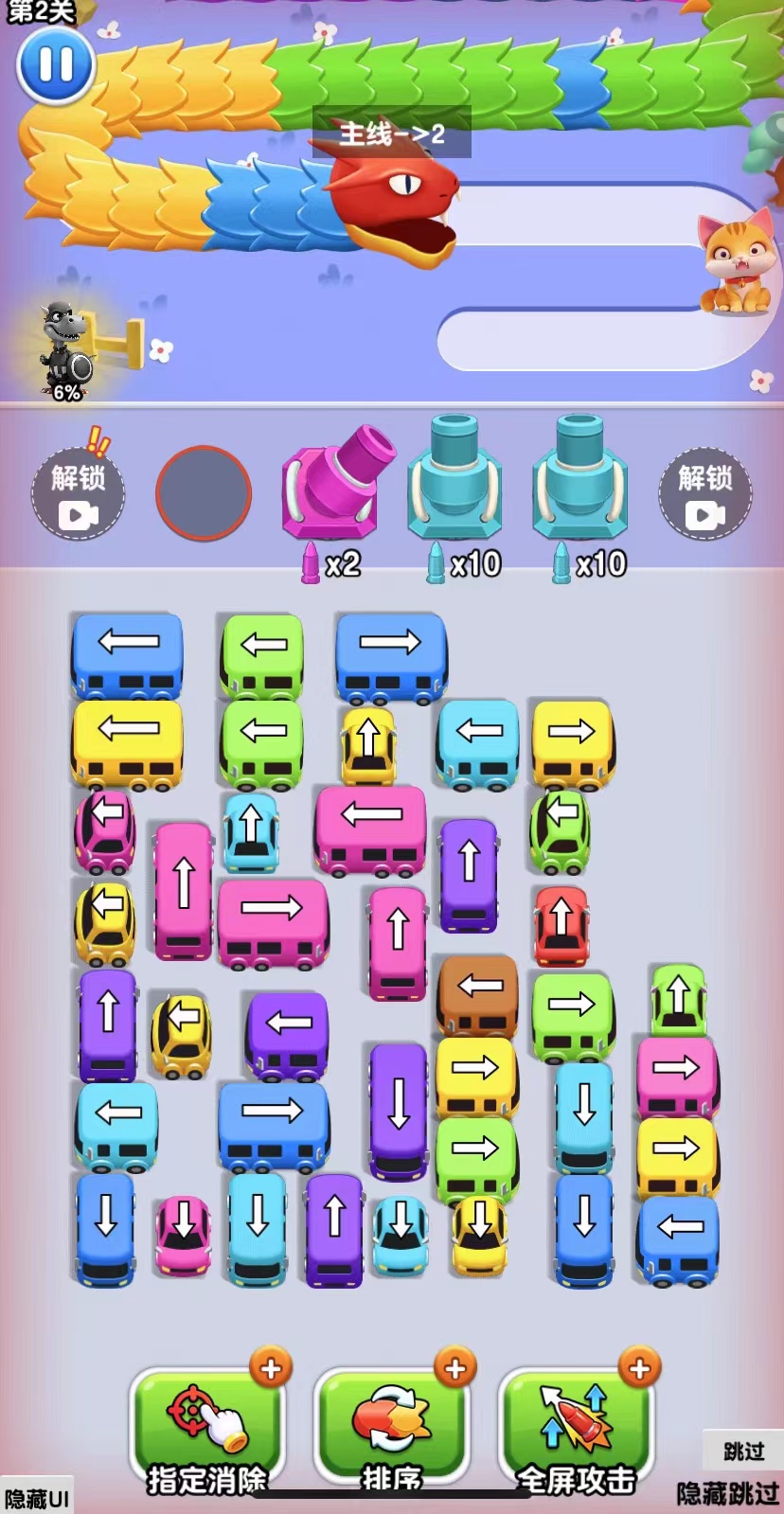Use the 指定消除 booster

(x=206, y=1427)
